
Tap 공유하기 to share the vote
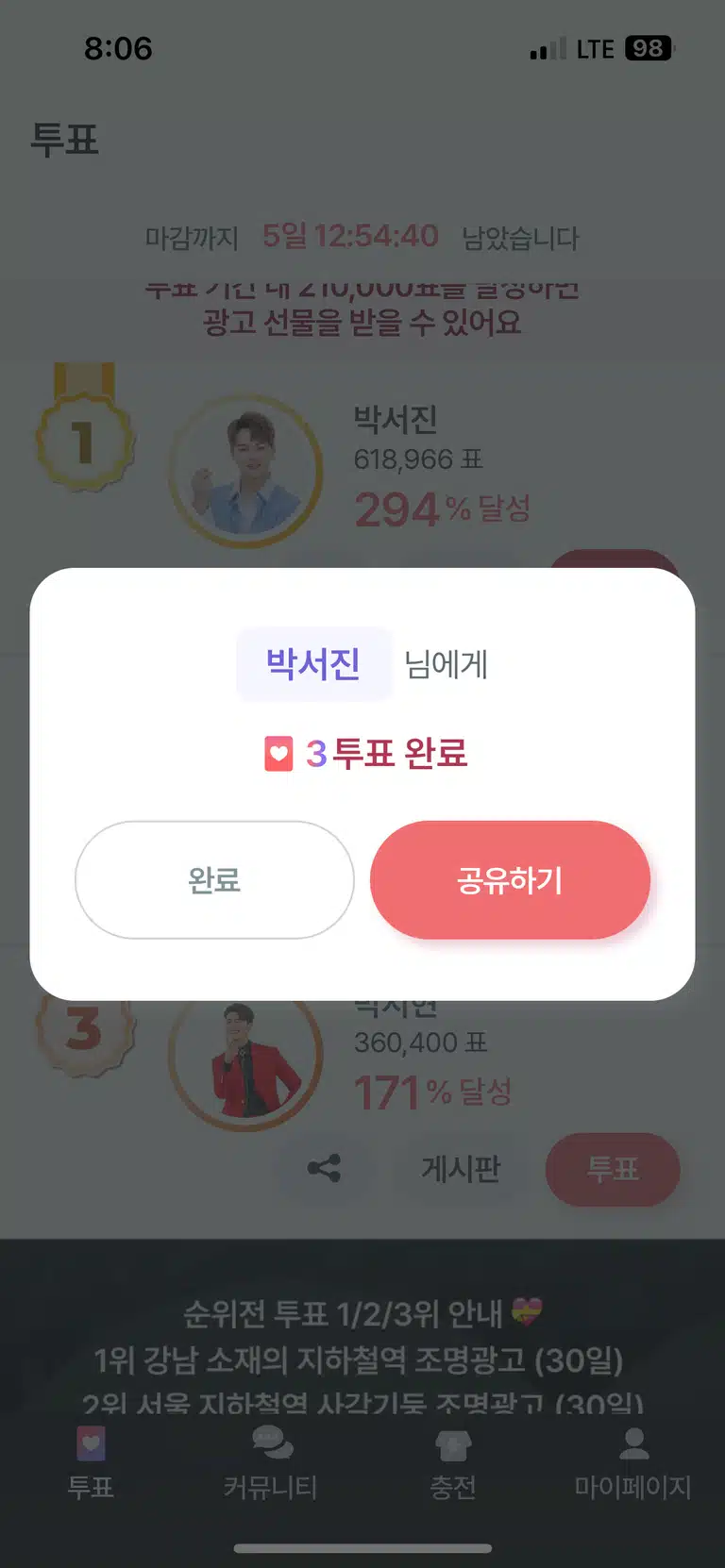coord(510,879)
